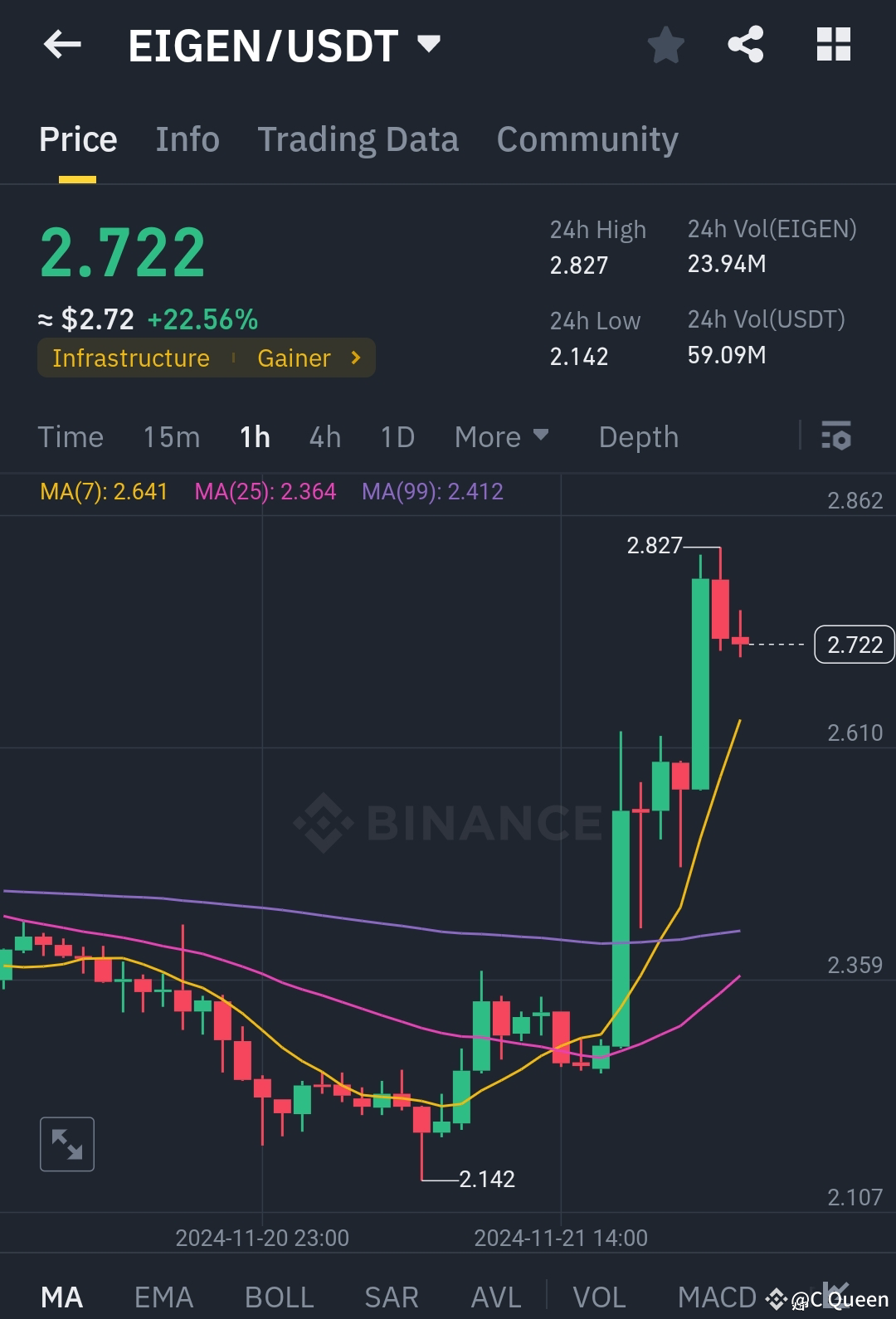This screenshot has width=896, height=1319.
Task: Select the 1D timeframe
Action: click(x=397, y=436)
